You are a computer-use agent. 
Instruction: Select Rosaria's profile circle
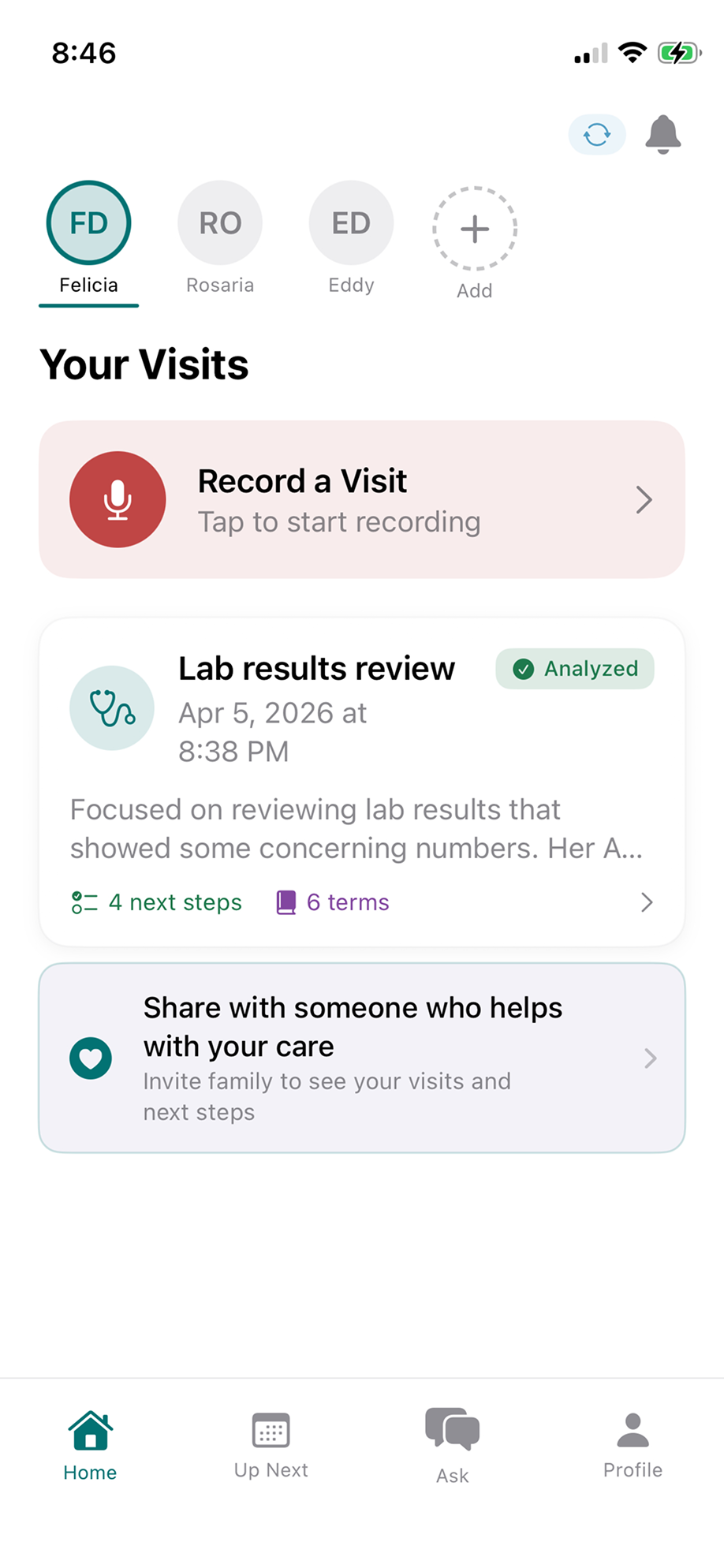(x=219, y=222)
